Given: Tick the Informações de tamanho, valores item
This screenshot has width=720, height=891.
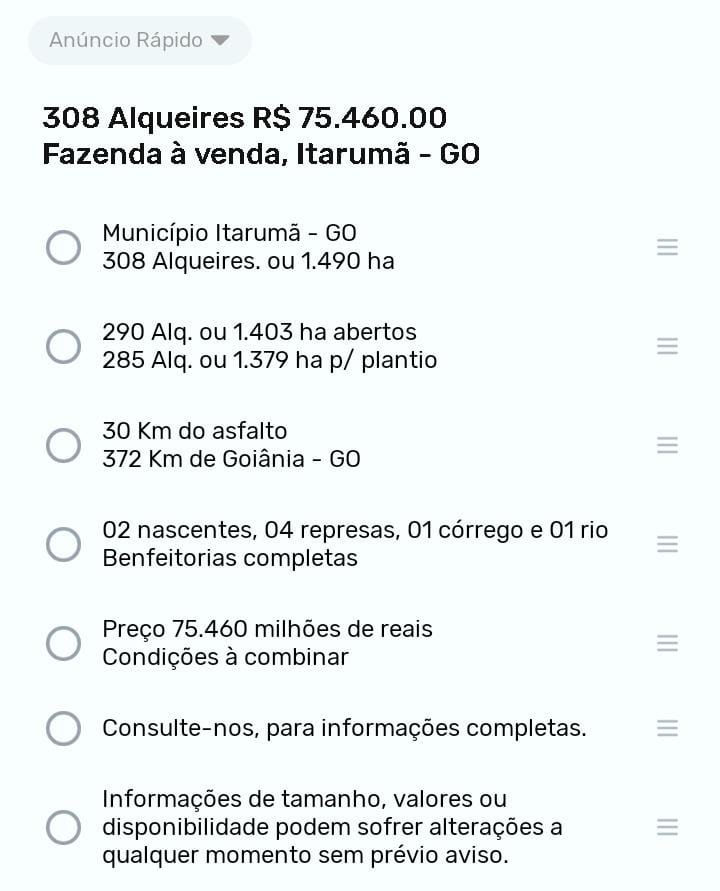Looking at the screenshot, I should tap(63, 827).
